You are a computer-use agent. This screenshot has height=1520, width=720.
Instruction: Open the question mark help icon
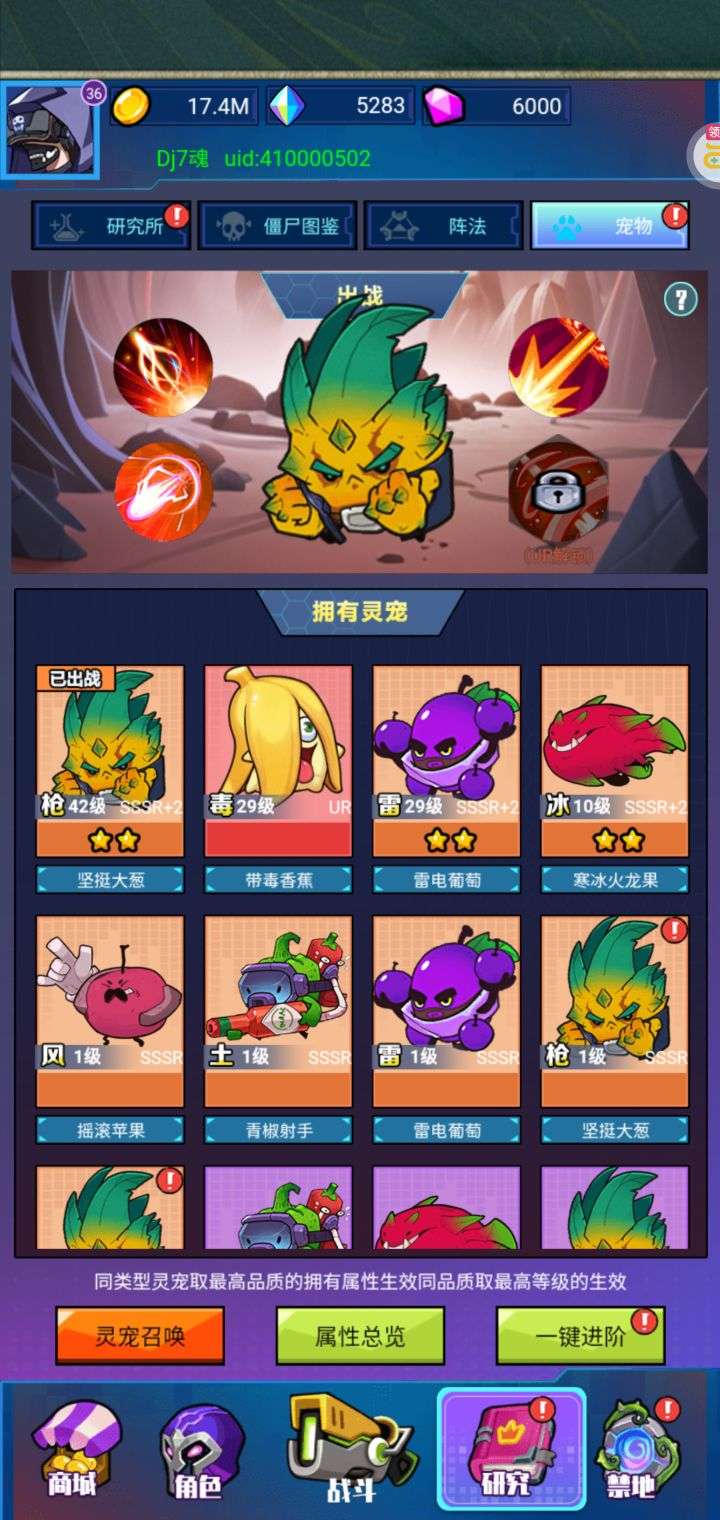click(681, 298)
